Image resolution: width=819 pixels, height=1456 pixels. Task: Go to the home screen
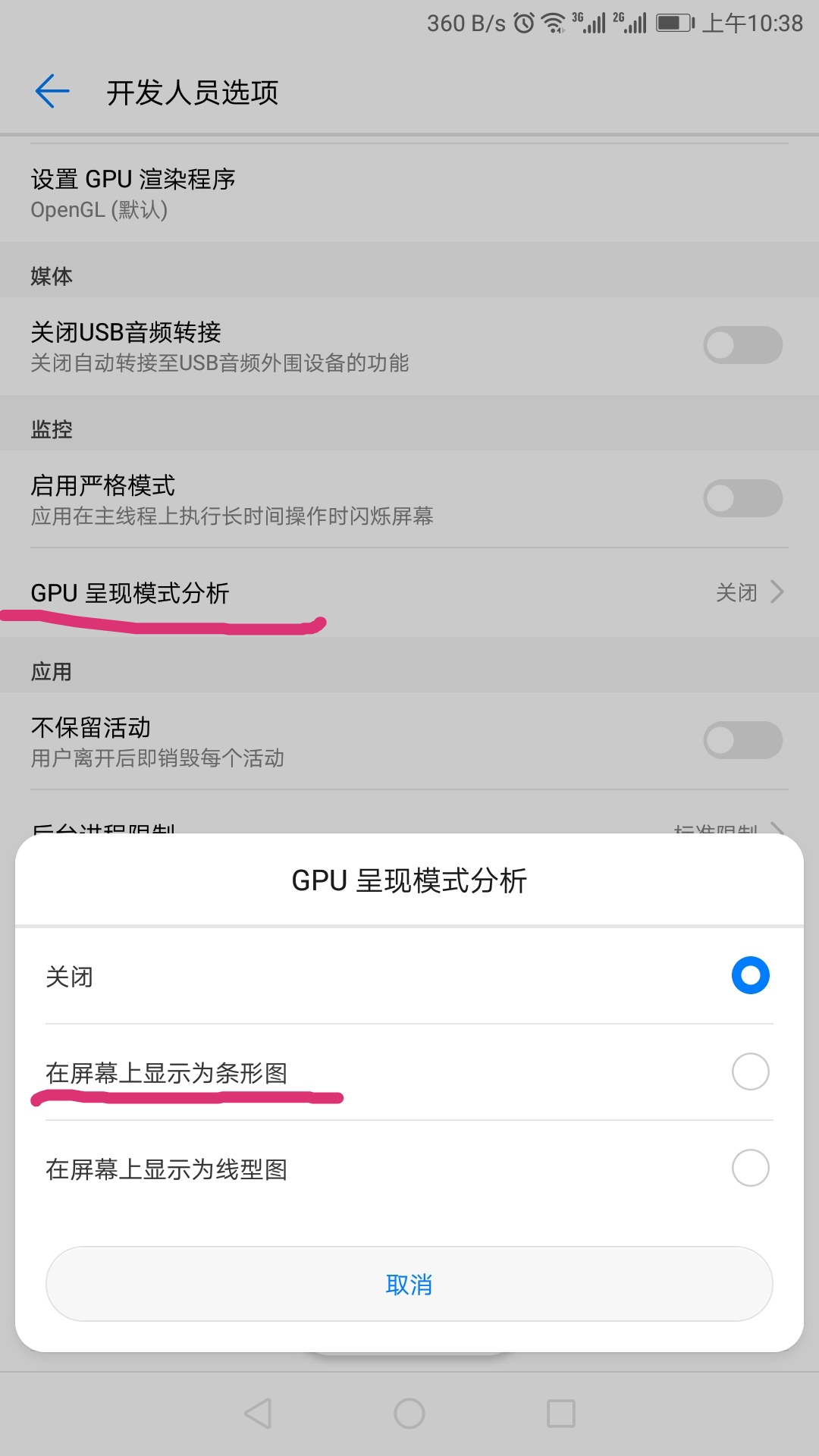point(409,1414)
